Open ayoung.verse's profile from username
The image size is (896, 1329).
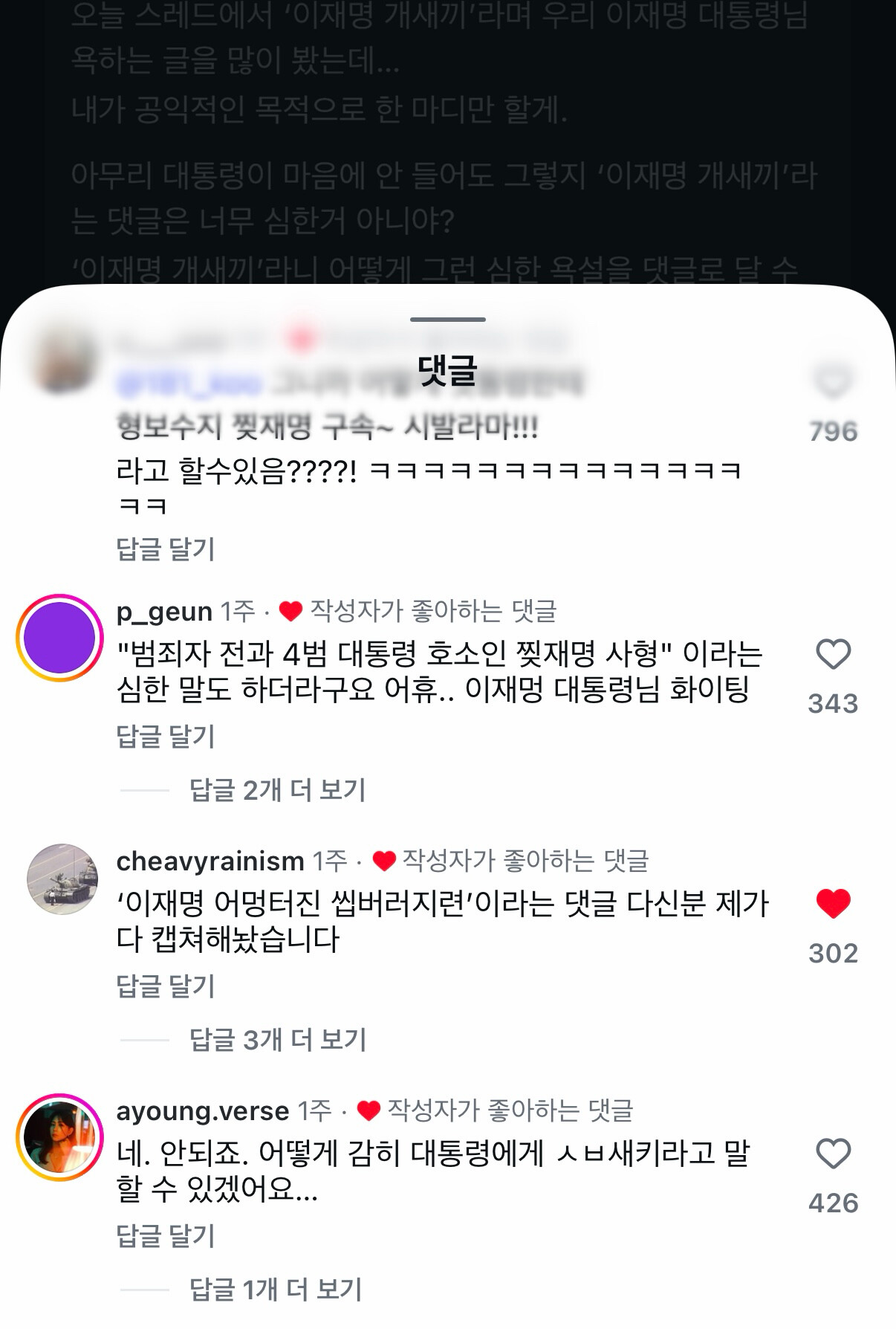pos(203,1111)
